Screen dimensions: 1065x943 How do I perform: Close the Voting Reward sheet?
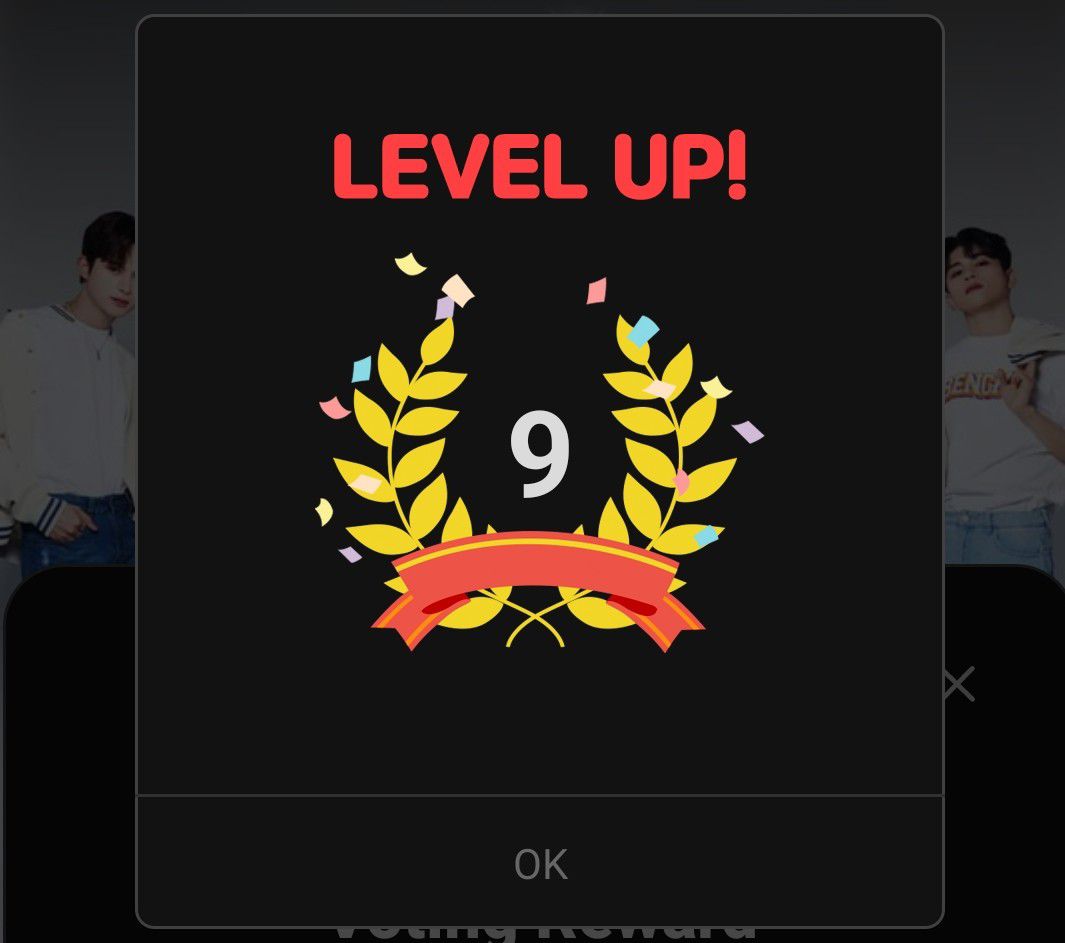click(958, 685)
